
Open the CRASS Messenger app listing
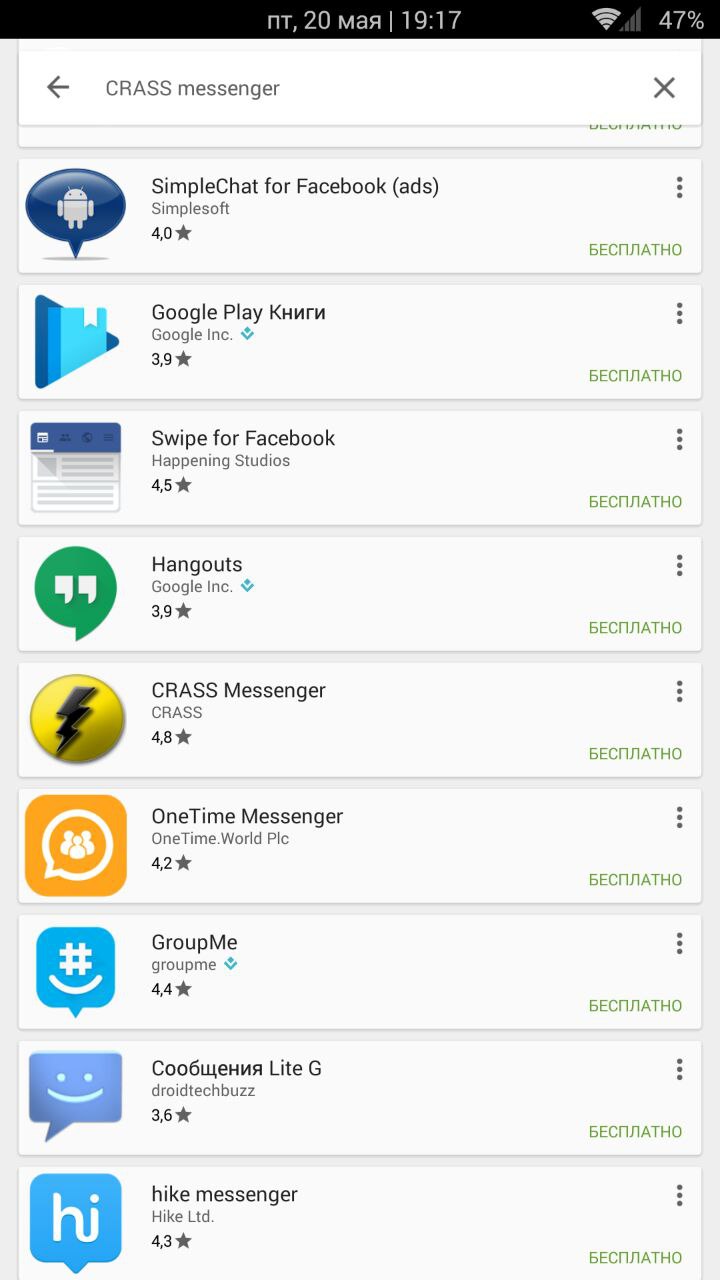pyautogui.click(x=238, y=691)
